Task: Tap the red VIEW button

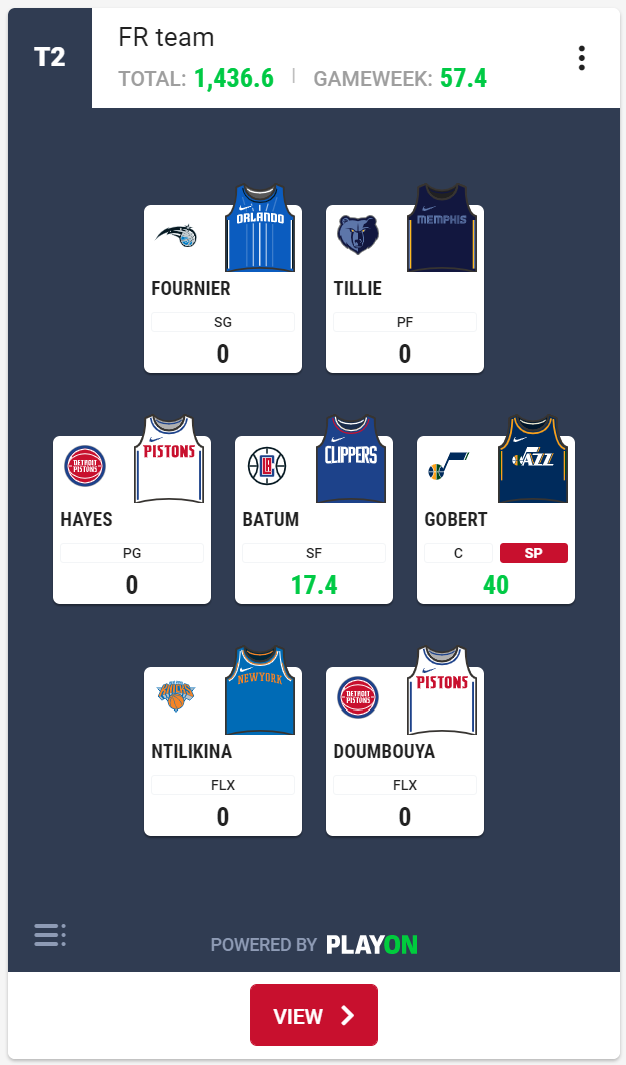Action: point(314,1015)
